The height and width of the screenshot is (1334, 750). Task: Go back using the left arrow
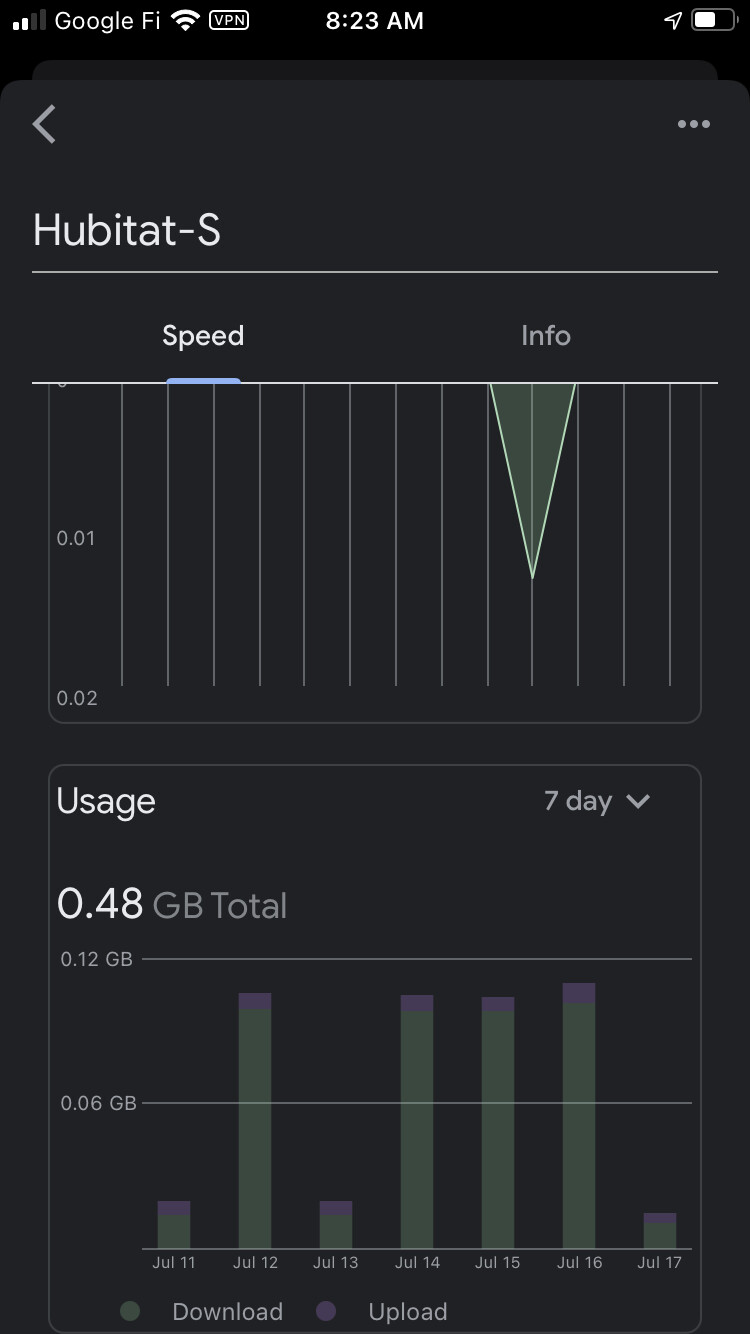tap(44, 125)
